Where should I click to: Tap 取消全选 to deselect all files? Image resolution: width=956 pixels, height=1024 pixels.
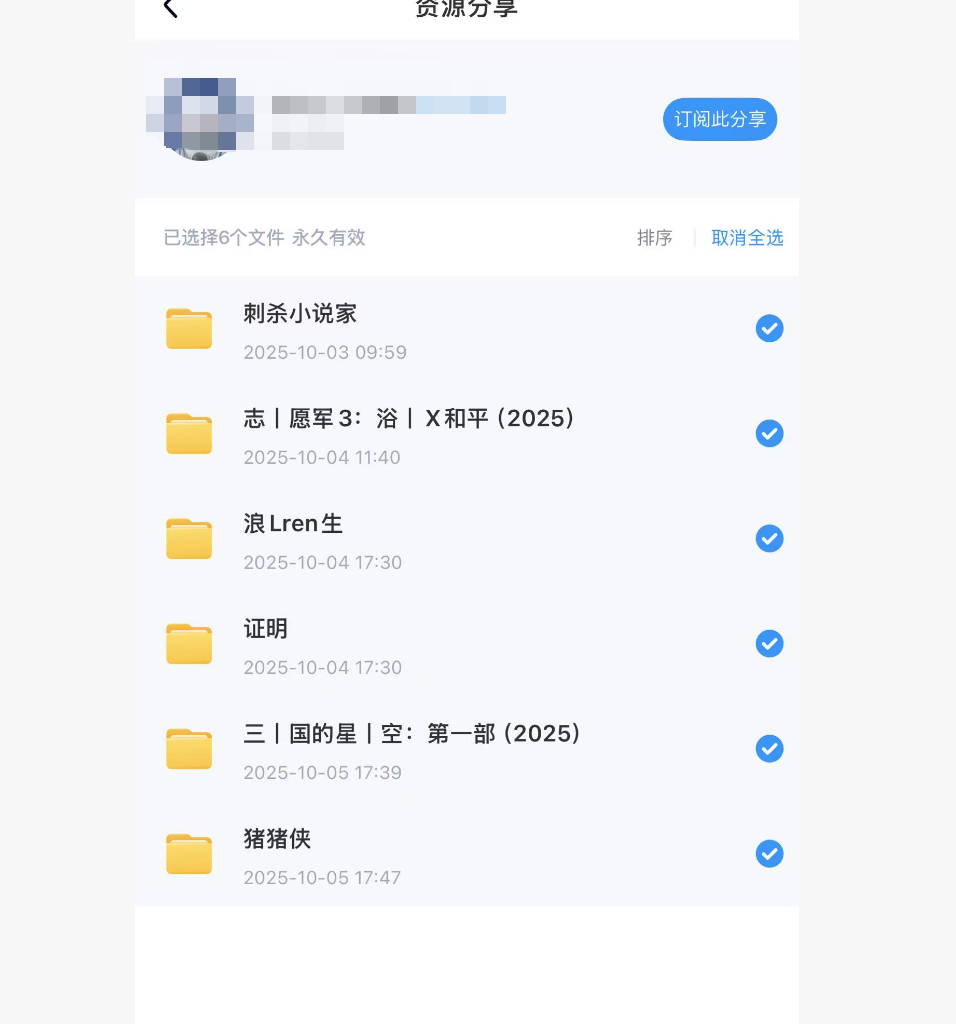tap(747, 238)
